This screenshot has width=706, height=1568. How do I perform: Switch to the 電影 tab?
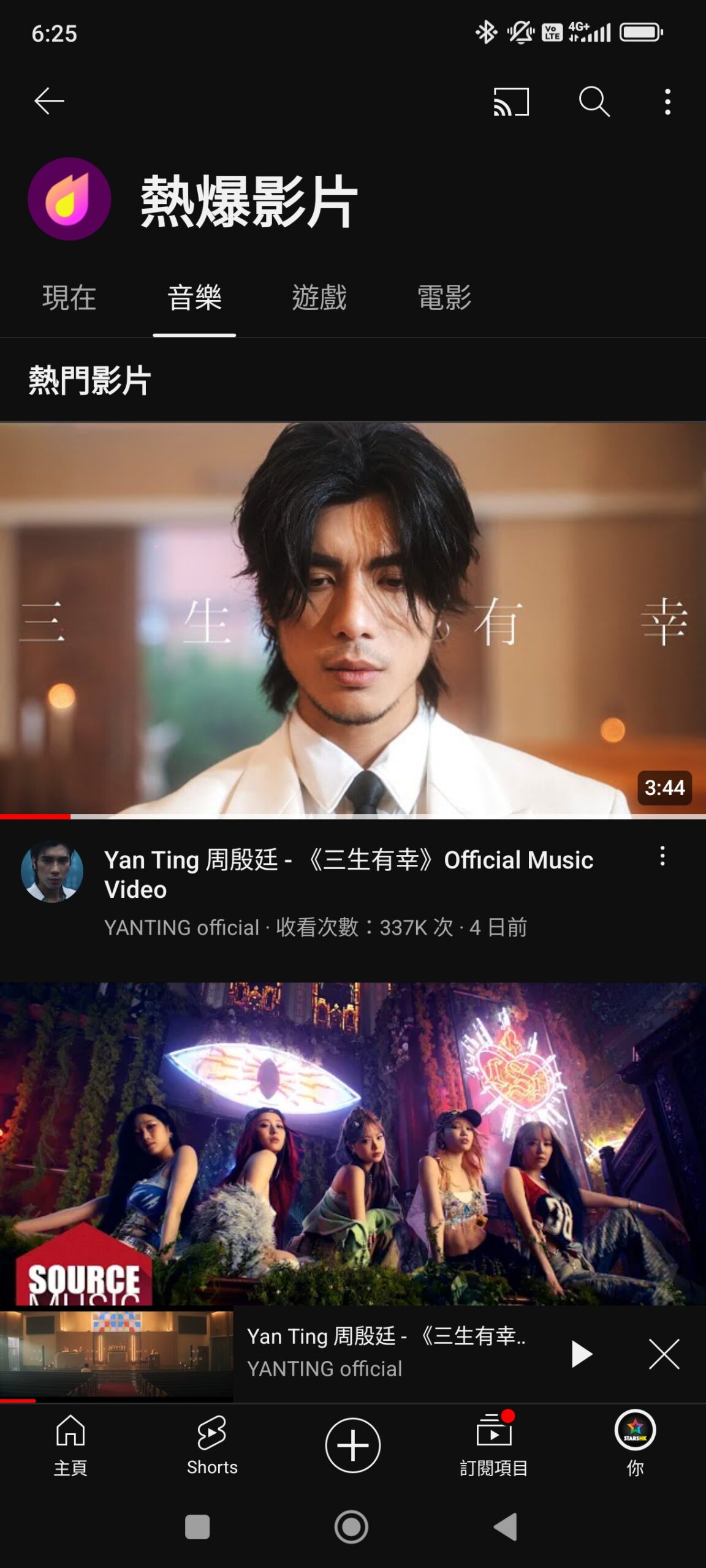pyautogui.click(x=444, y=298)
